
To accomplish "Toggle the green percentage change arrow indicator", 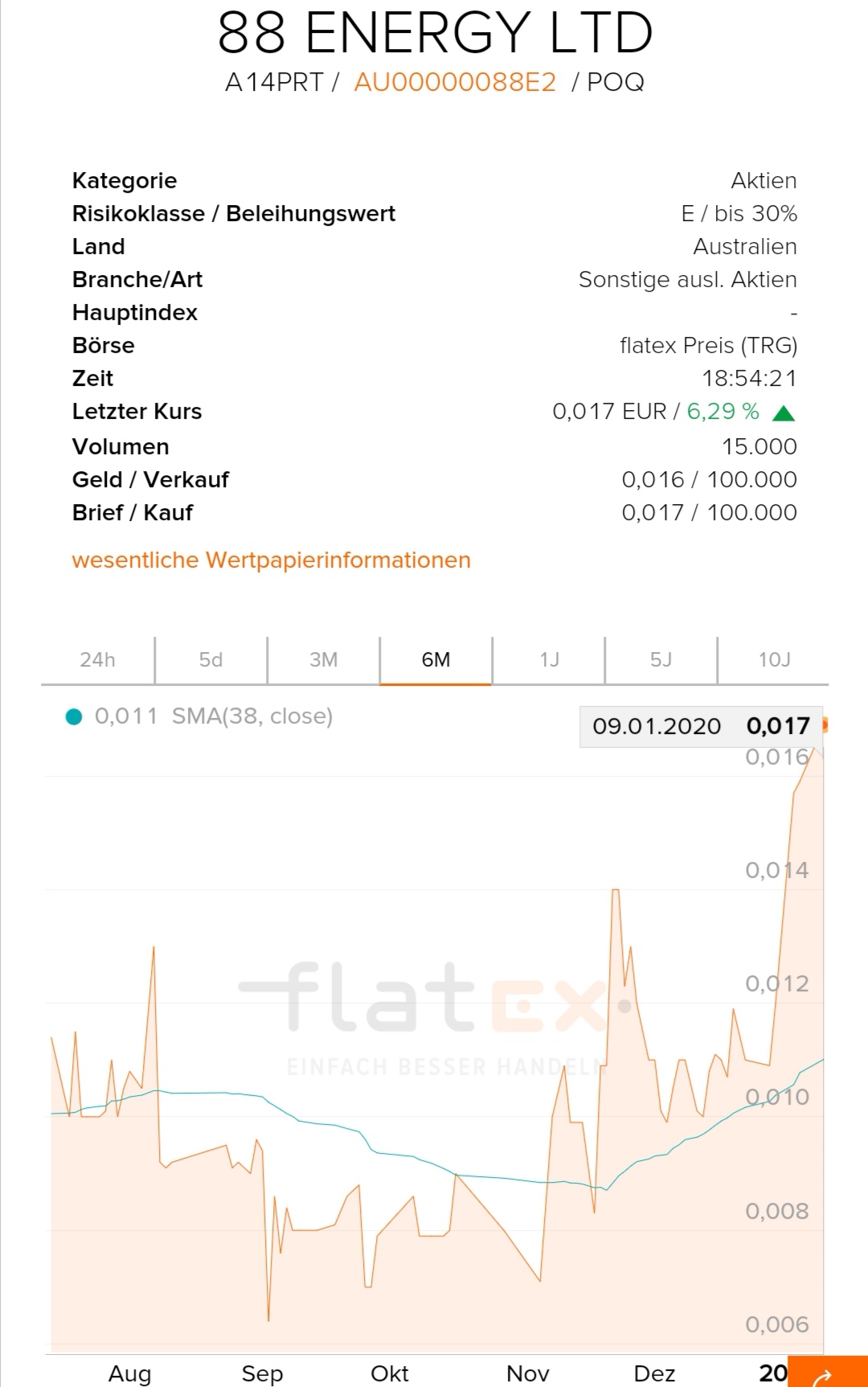I will click(x=783, y=412).
